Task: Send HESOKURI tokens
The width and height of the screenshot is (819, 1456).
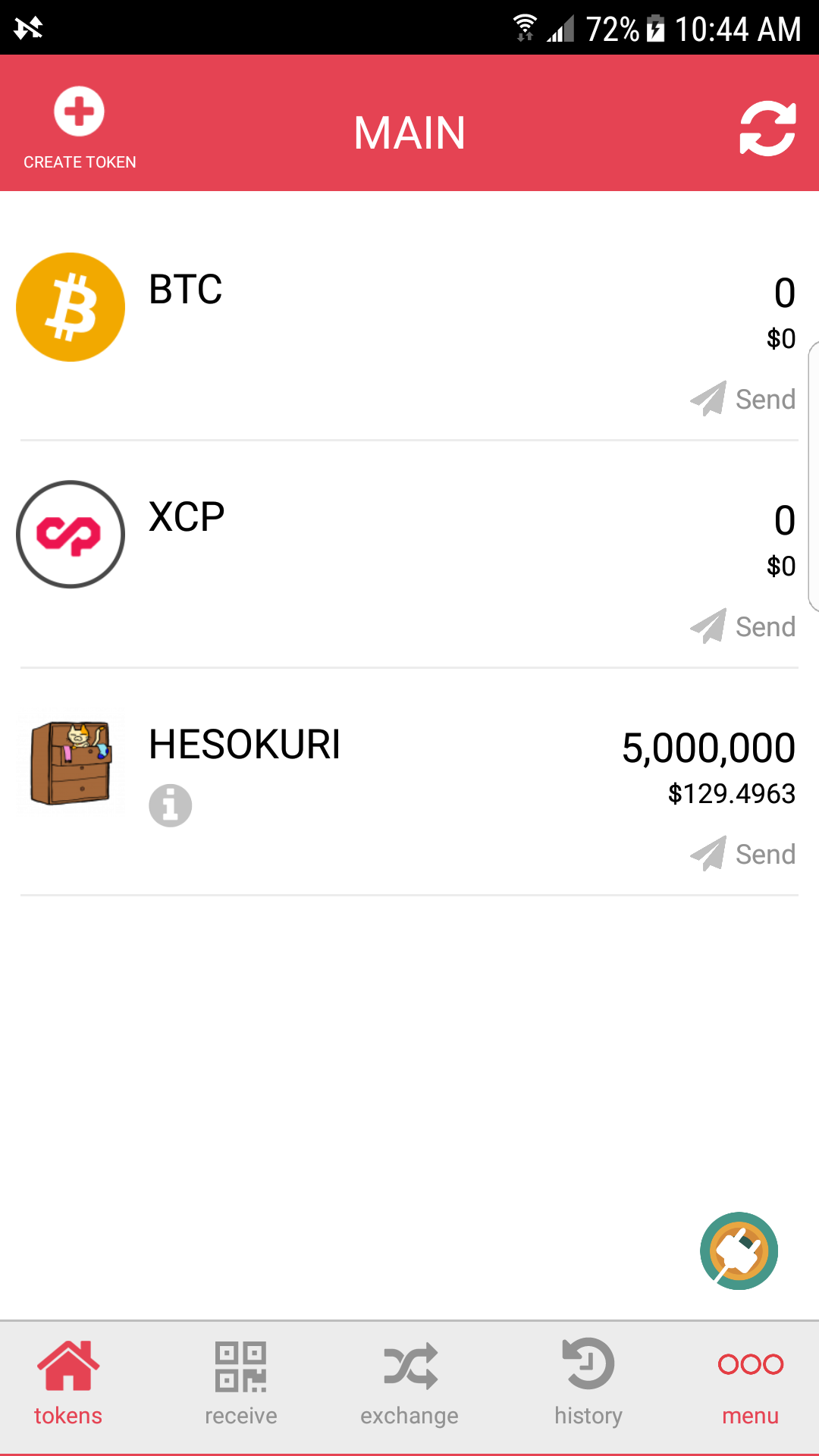Action: 744,854
